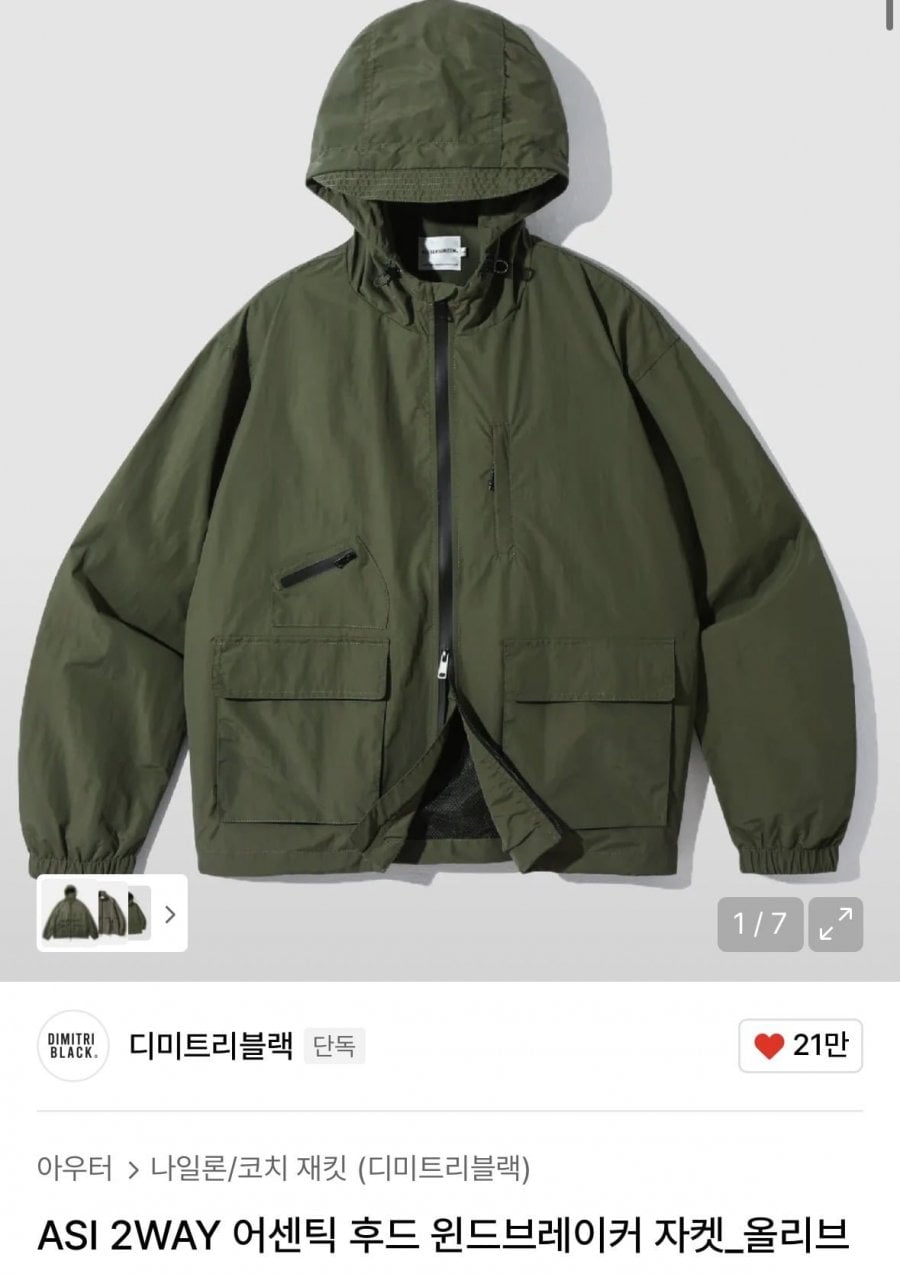Select the second product detail thumbnail
The width and height of the screenshot is (900, 1277).
point(111,915)
